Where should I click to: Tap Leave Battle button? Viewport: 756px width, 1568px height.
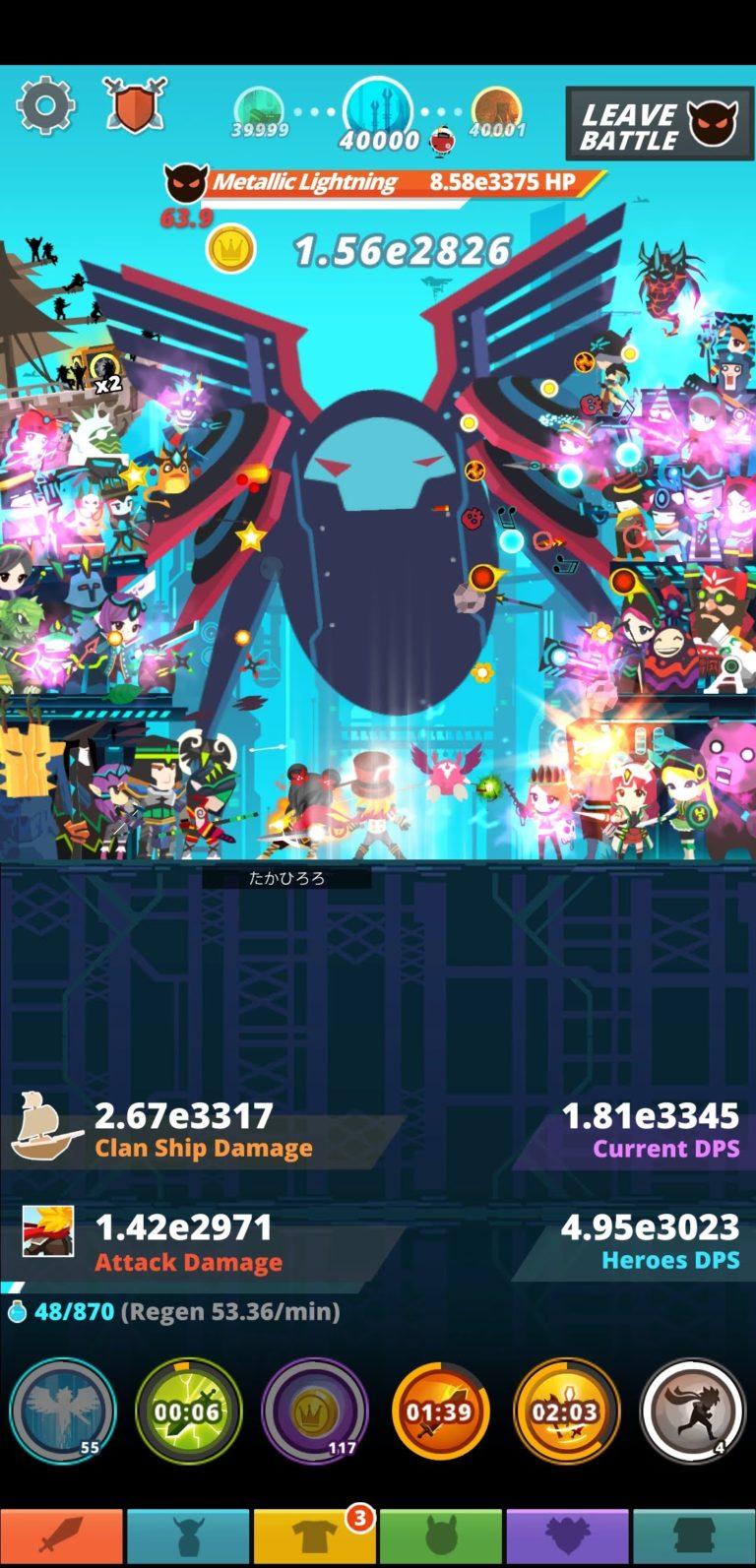(659, 124)
